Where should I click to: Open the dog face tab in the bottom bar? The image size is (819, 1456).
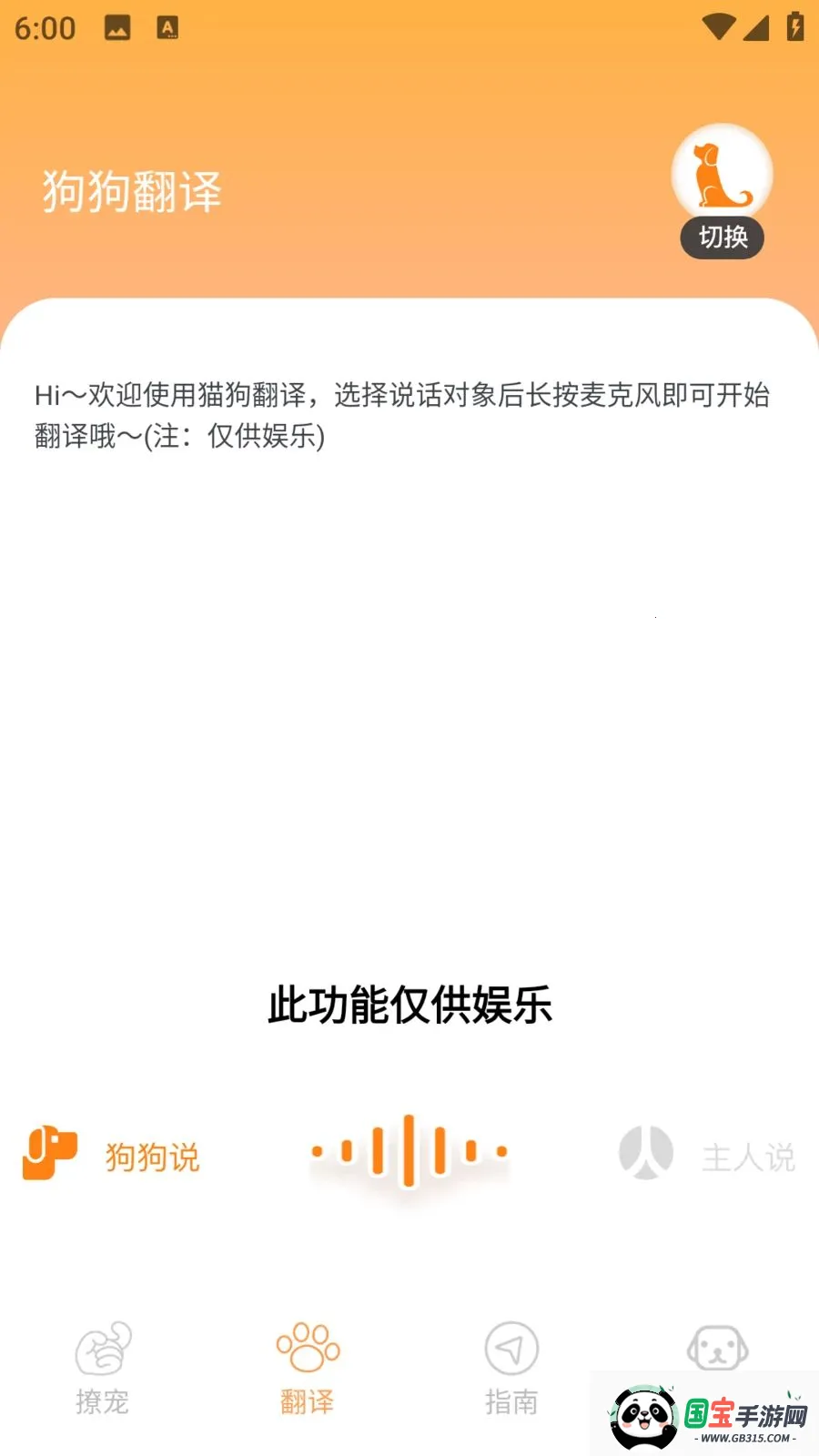[x=717, y=1348]
